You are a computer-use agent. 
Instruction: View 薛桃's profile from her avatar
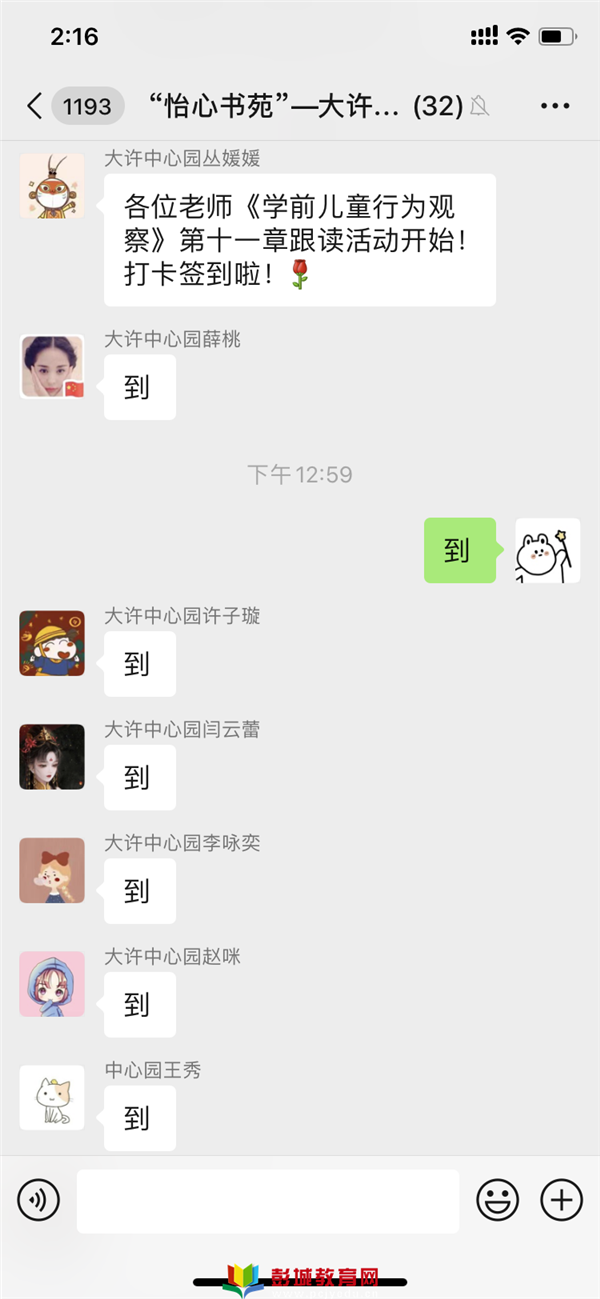point(52,367)
